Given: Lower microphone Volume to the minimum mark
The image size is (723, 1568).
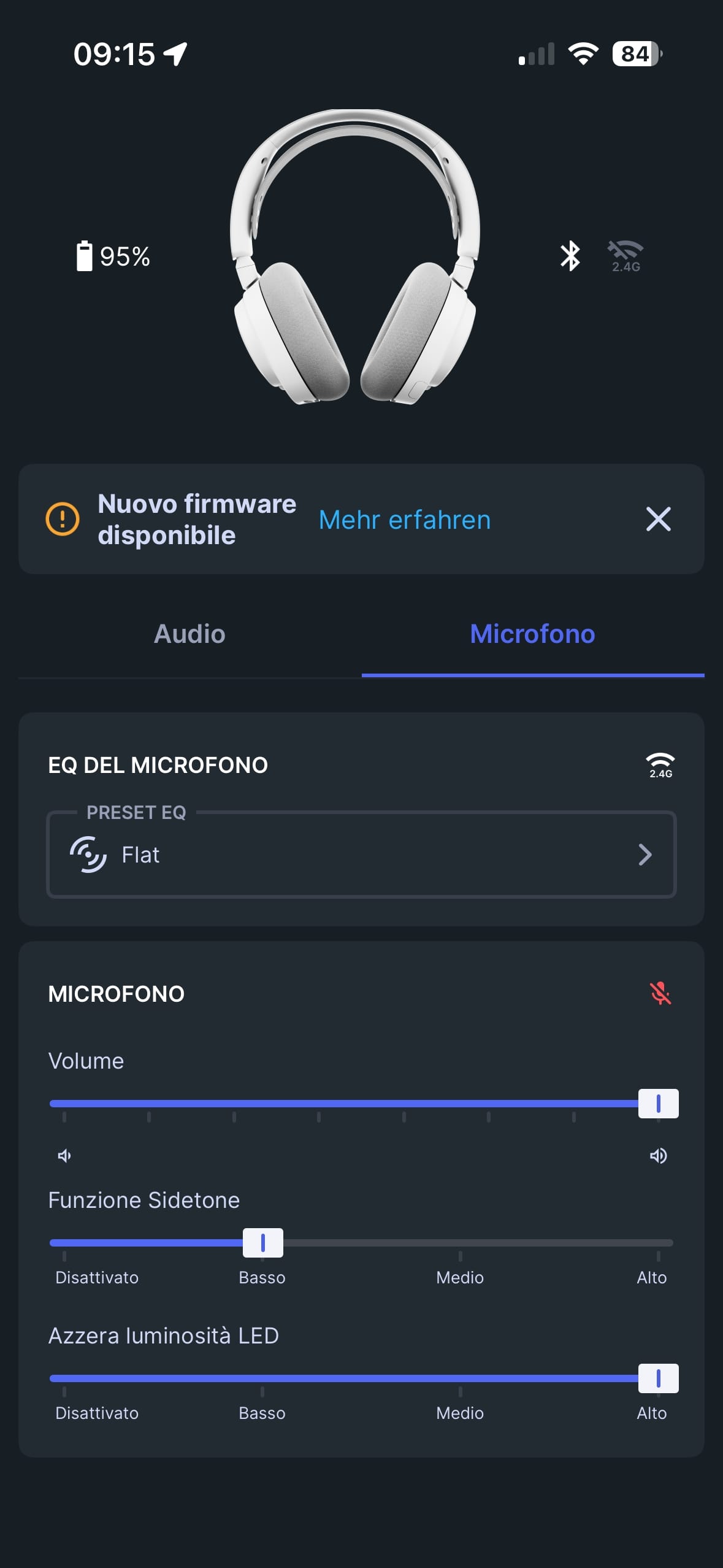Looking at the screenshot, I should pyautogui.click(x=64, y=1104).
